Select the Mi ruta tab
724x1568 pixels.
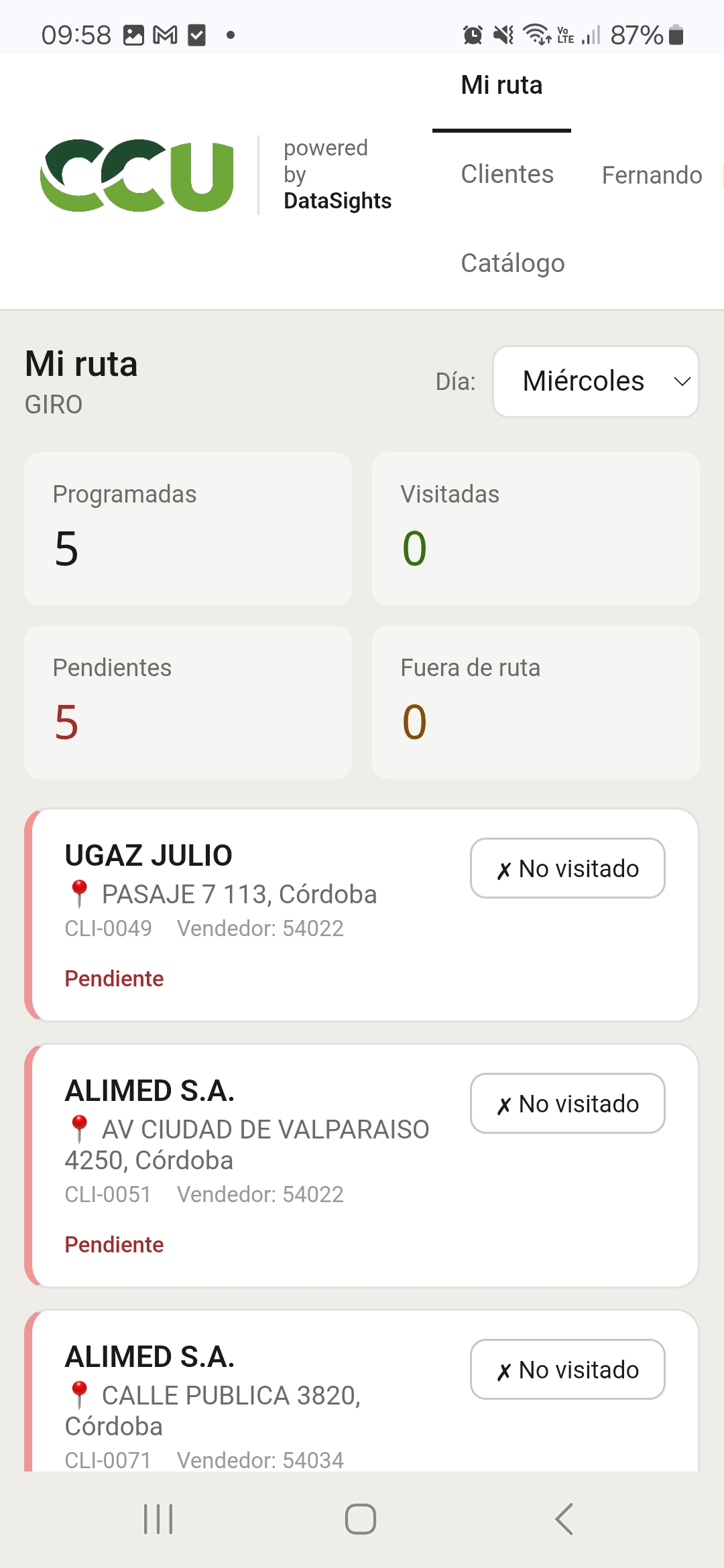pos(501,86)
